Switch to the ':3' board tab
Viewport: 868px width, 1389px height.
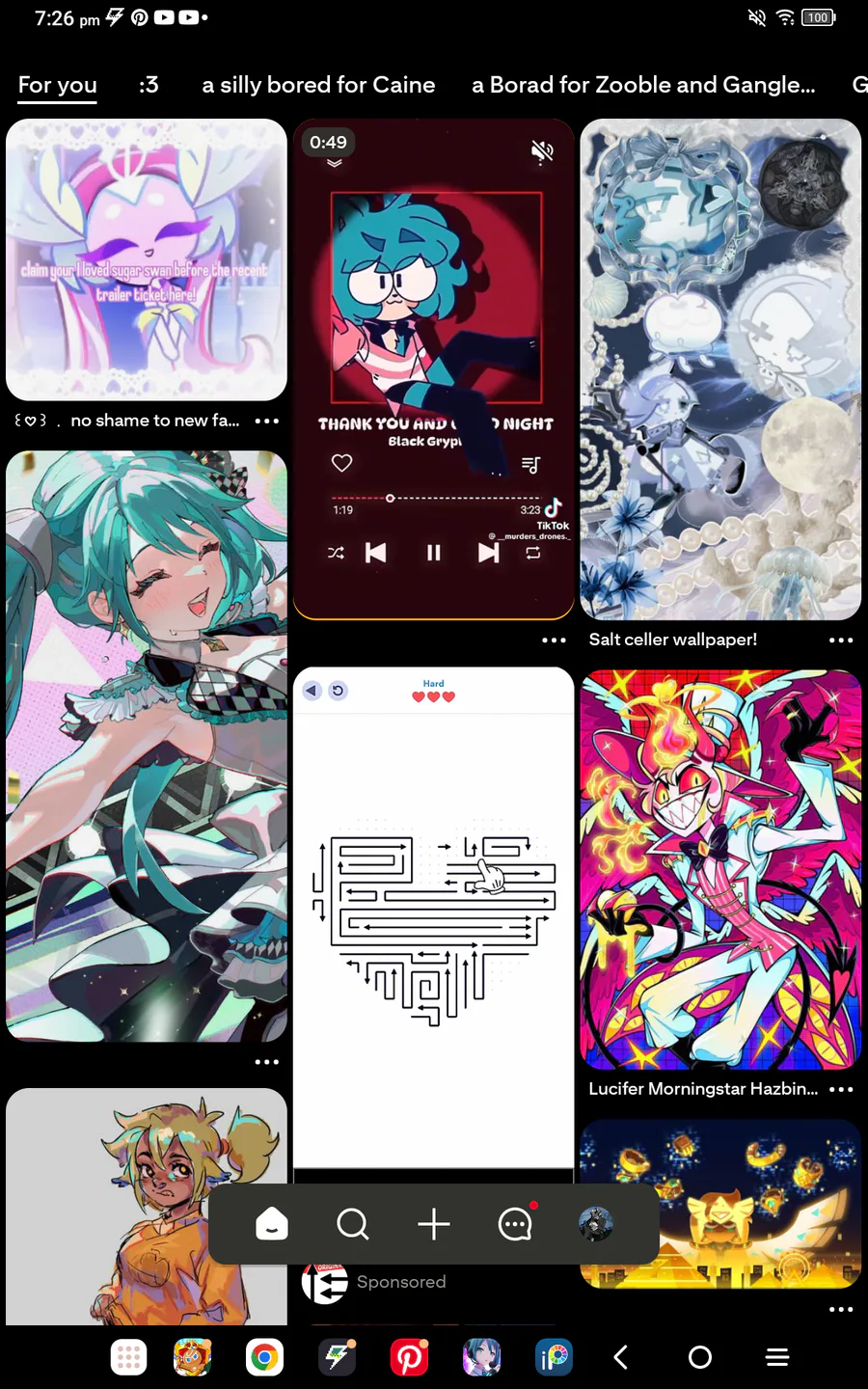149,85
